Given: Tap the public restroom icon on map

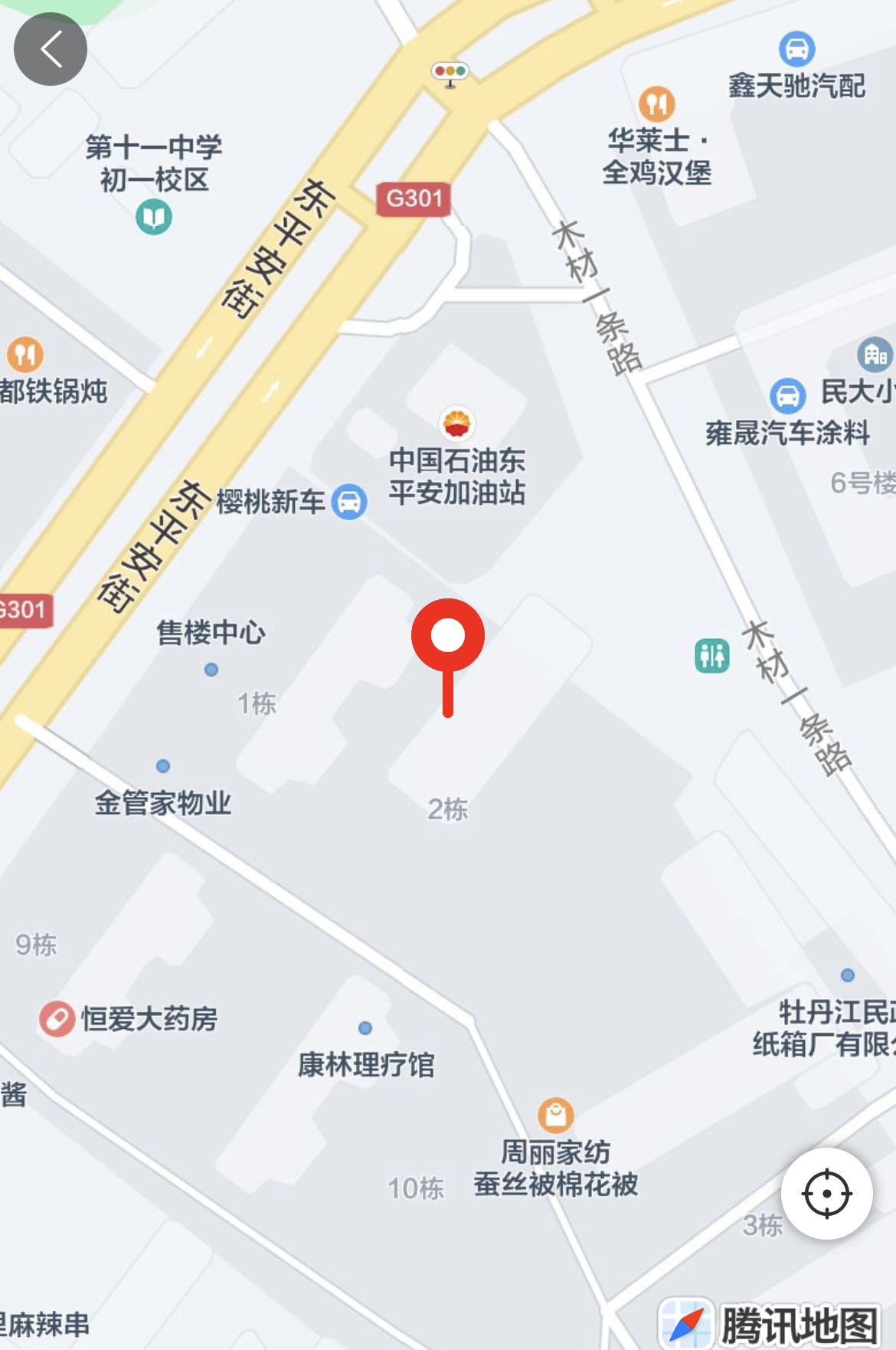Looking at the screenshot, I should pyautogui.click(x=711, y=656).
